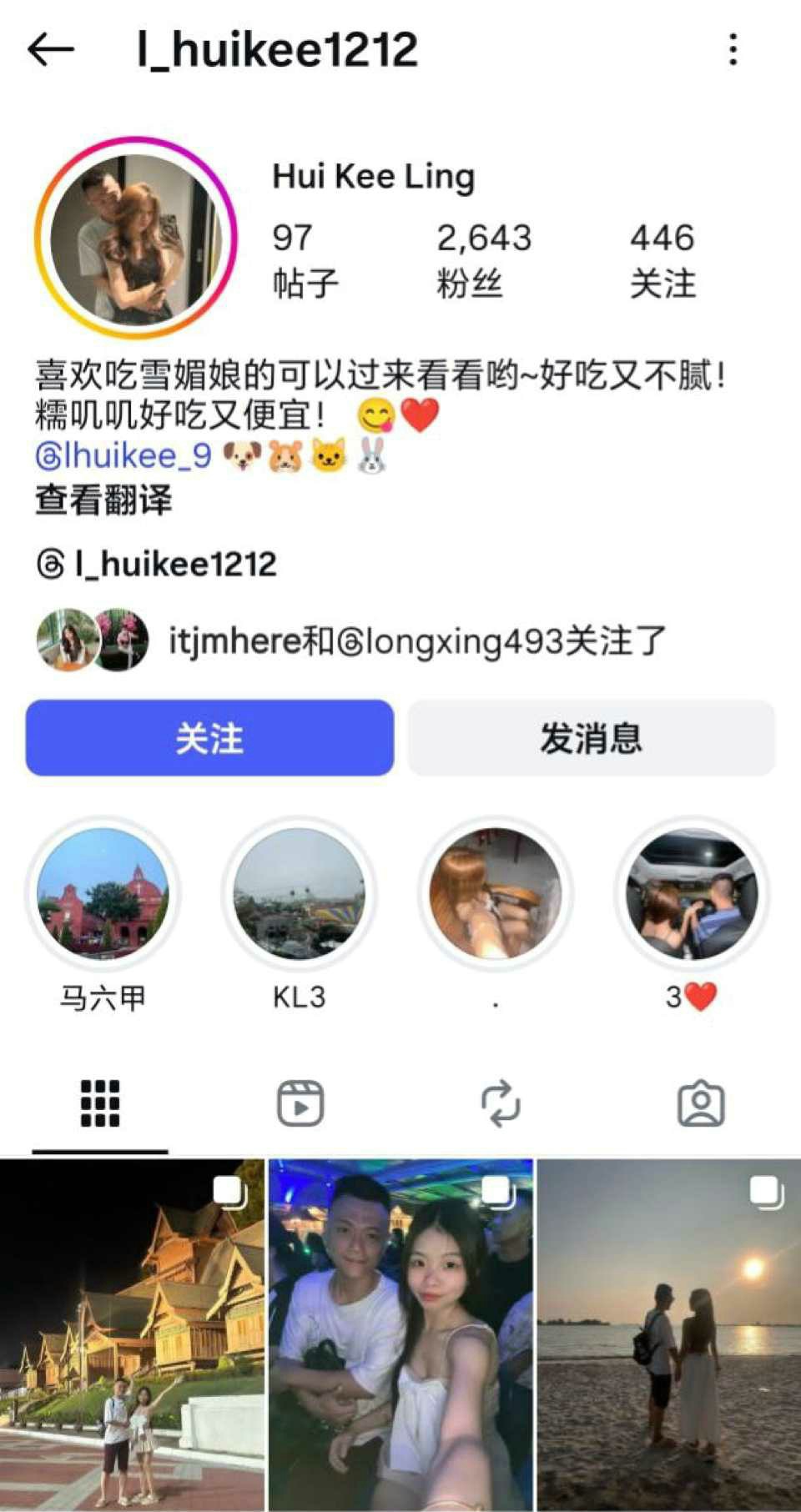The image size is (801, 1512).
Task: Open the @lhuikee_9 Threads link
Action: [123, 455]
